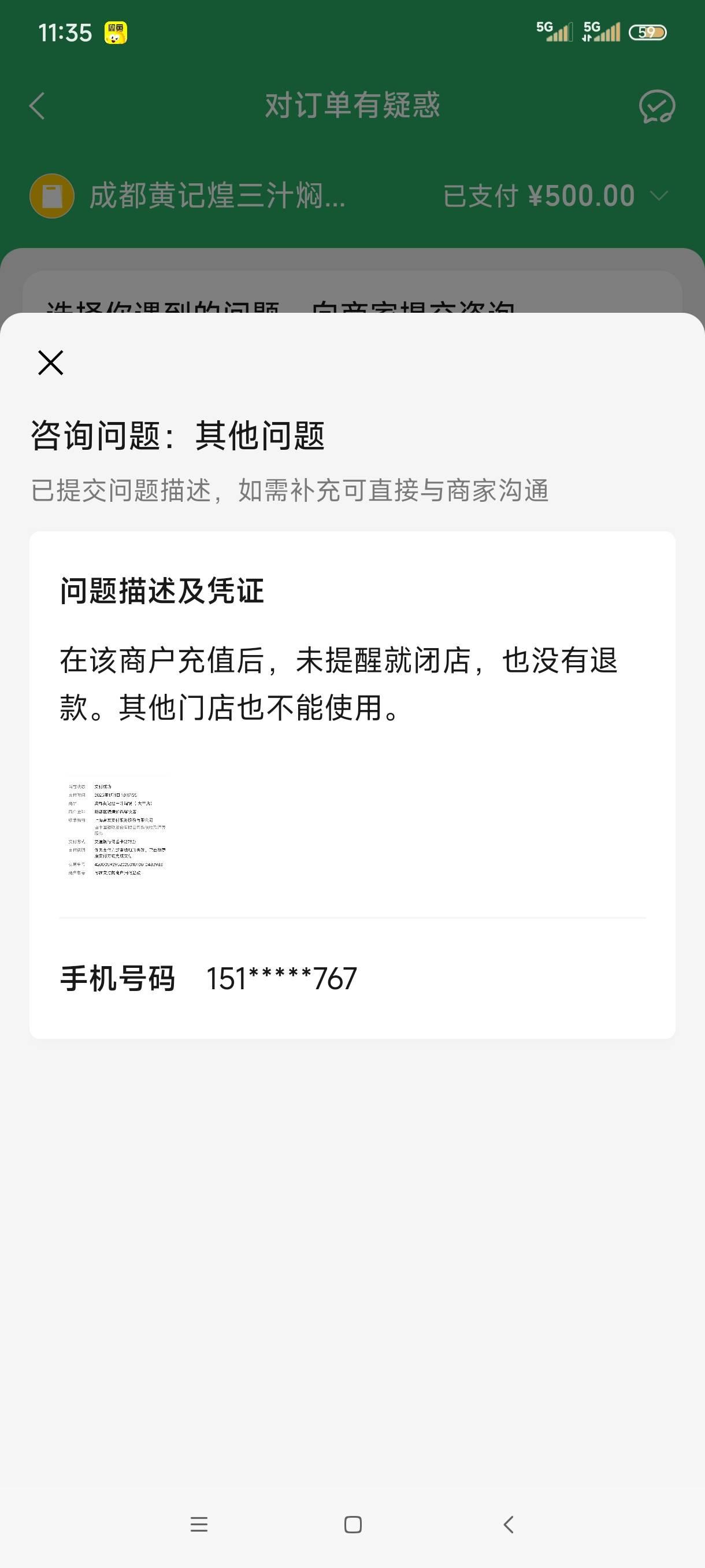Tap system navigation back button

(509, 1524)
